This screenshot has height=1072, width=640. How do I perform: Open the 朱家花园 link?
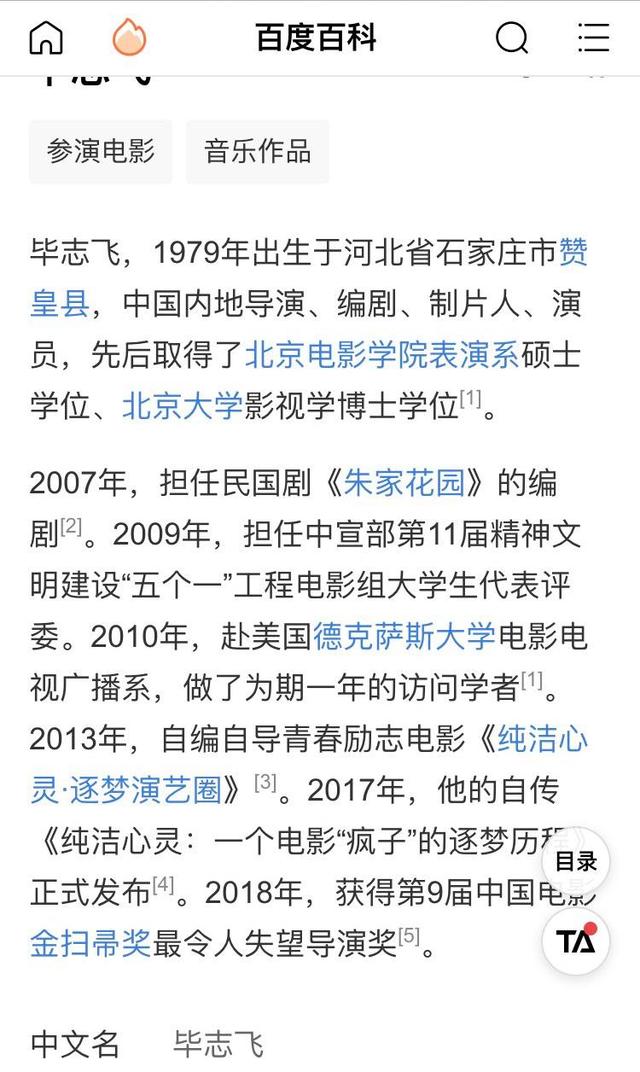pyautogui.click(x=404, y=484)
